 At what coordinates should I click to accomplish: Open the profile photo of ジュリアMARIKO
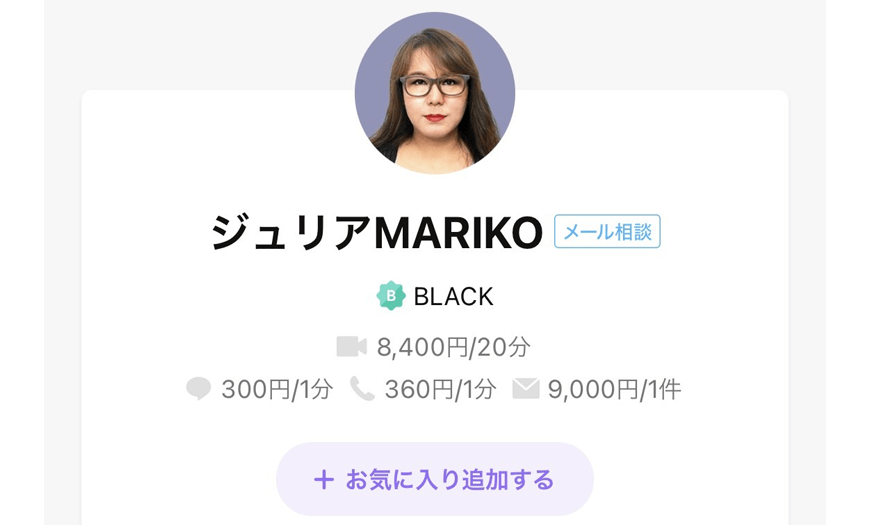click(x=435, y=93)
